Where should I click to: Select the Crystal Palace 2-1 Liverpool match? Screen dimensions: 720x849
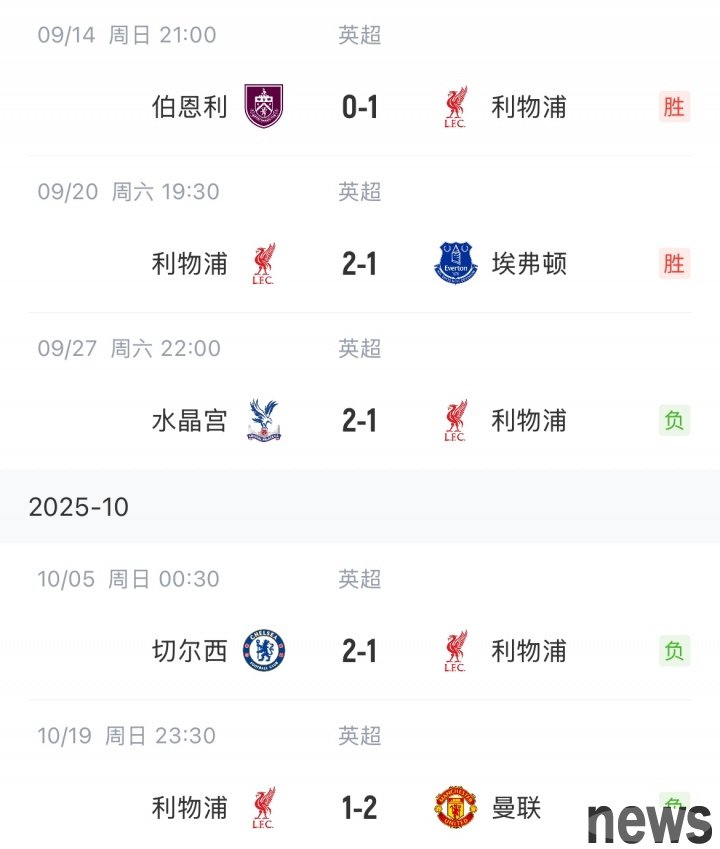click(360, 420)
